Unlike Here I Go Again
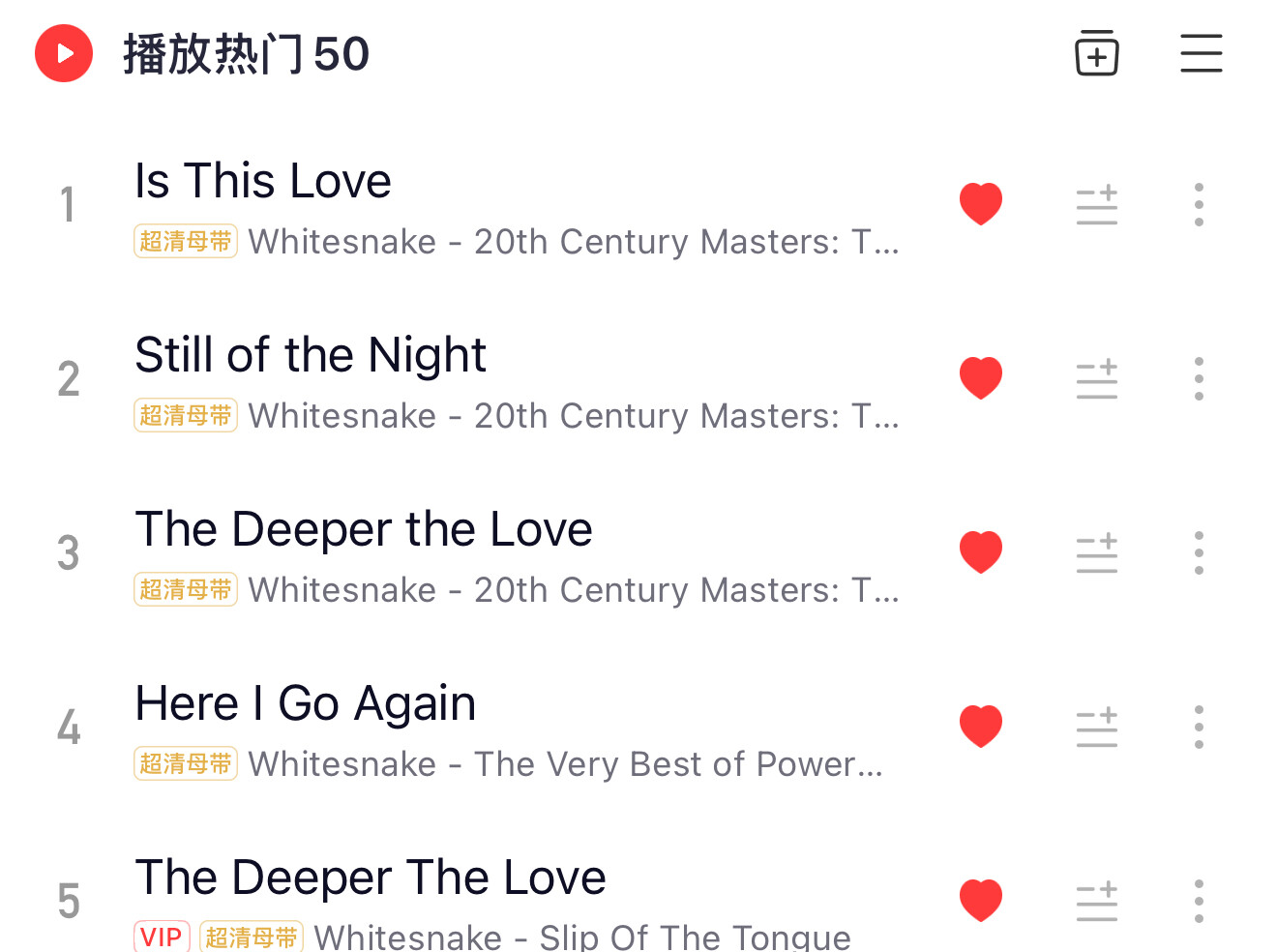This screenshot has height=952, width=1277. coord(980,727)
